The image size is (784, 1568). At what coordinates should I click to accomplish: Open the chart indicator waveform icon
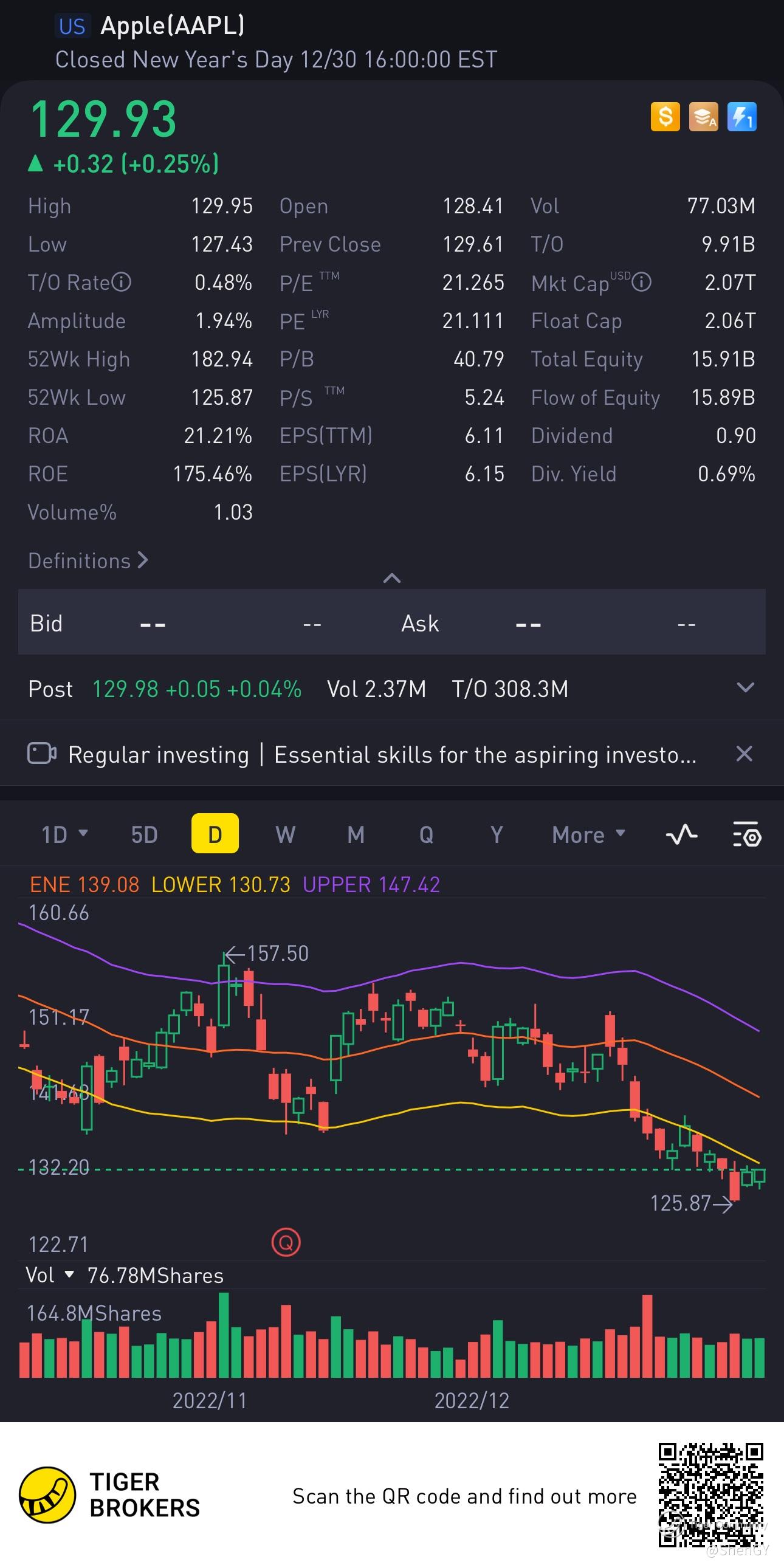pyautogui.click(x=681, y=834)
